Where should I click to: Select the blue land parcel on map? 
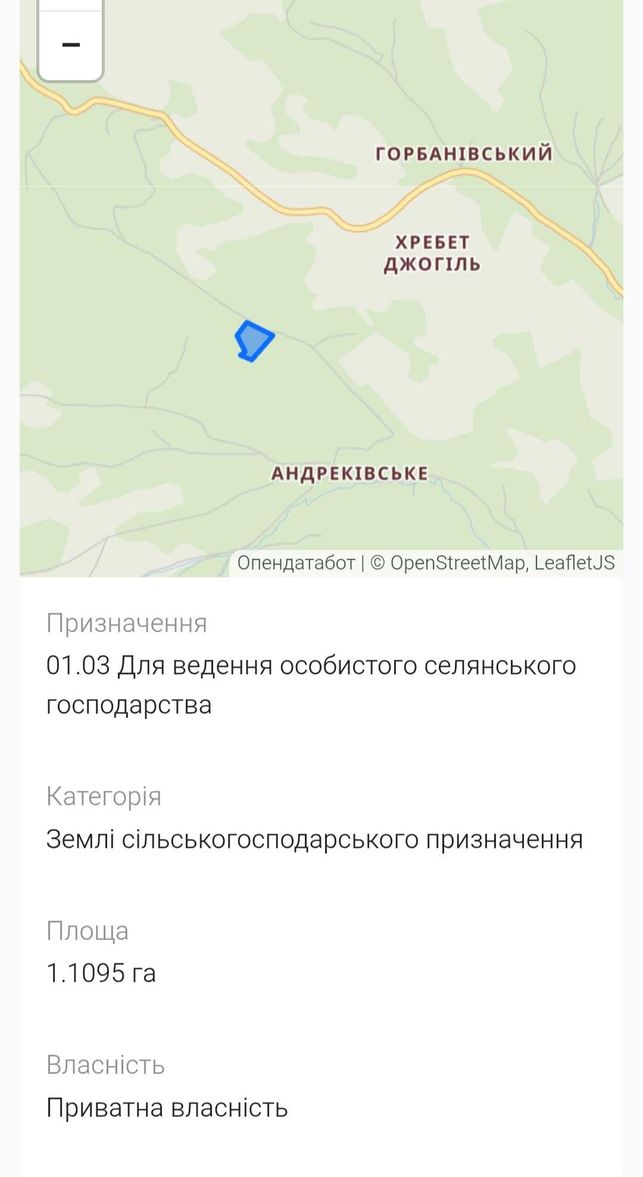click(254, 341)
